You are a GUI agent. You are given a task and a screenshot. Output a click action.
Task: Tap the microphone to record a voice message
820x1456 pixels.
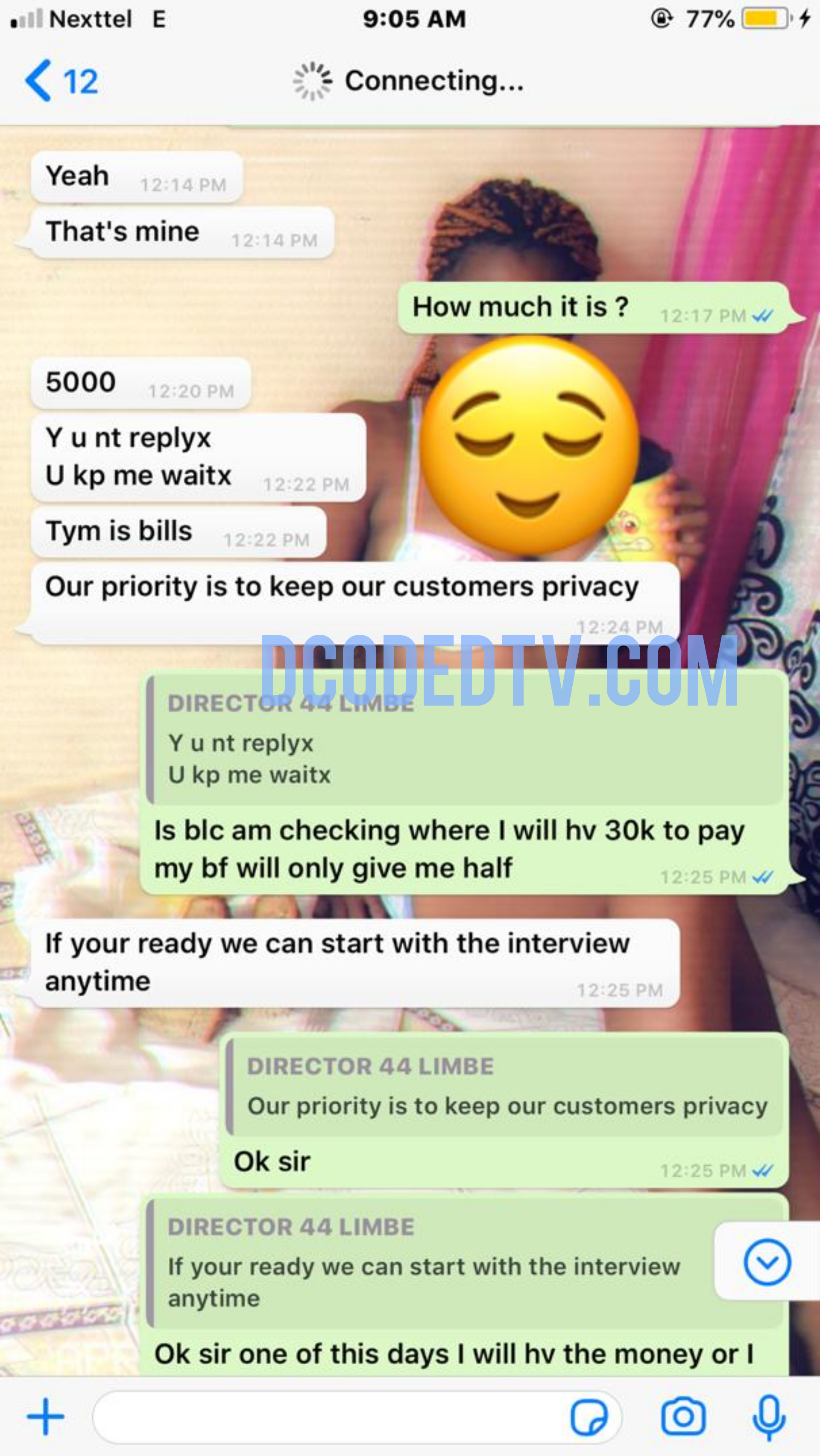pyautogui.click(x=769, y=1417)
